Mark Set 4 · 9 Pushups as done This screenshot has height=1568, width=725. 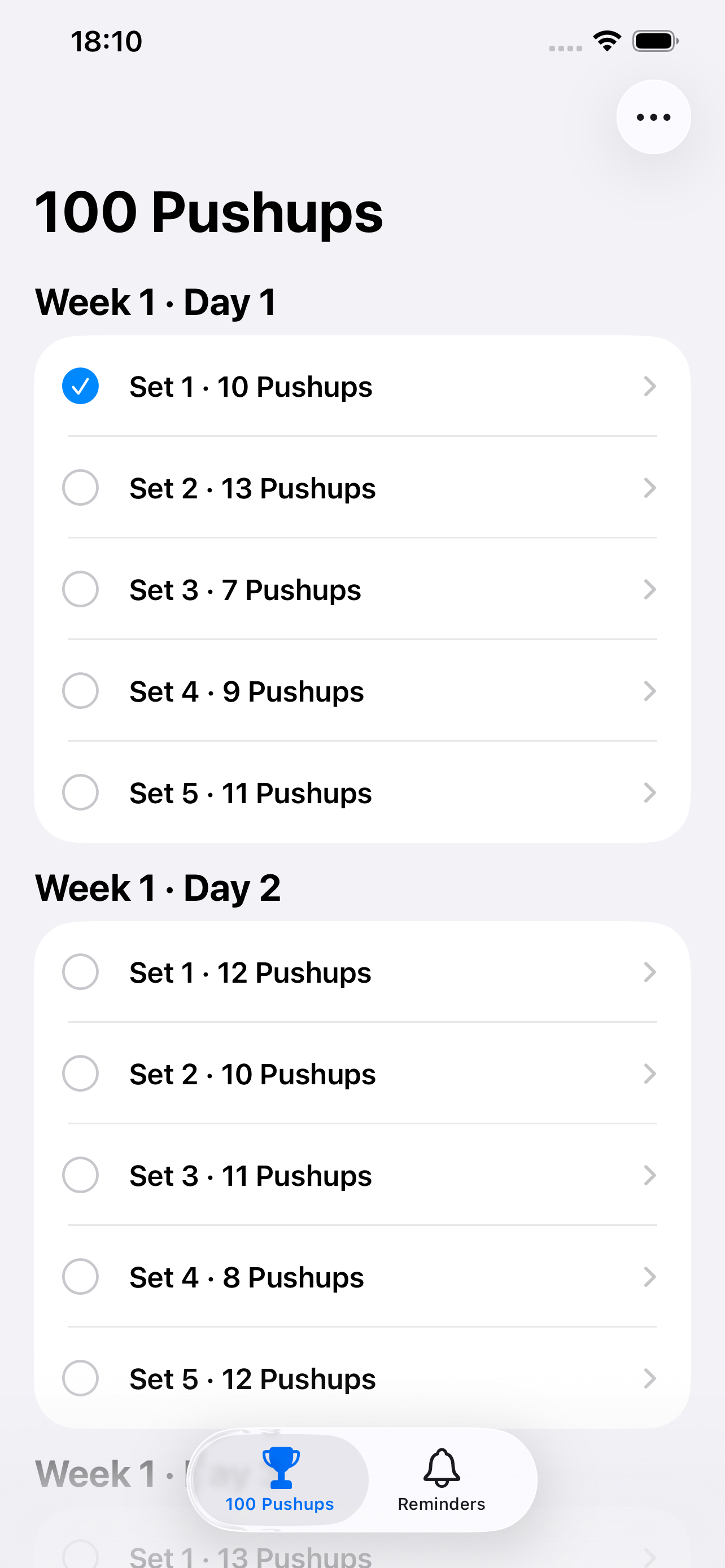80,691
